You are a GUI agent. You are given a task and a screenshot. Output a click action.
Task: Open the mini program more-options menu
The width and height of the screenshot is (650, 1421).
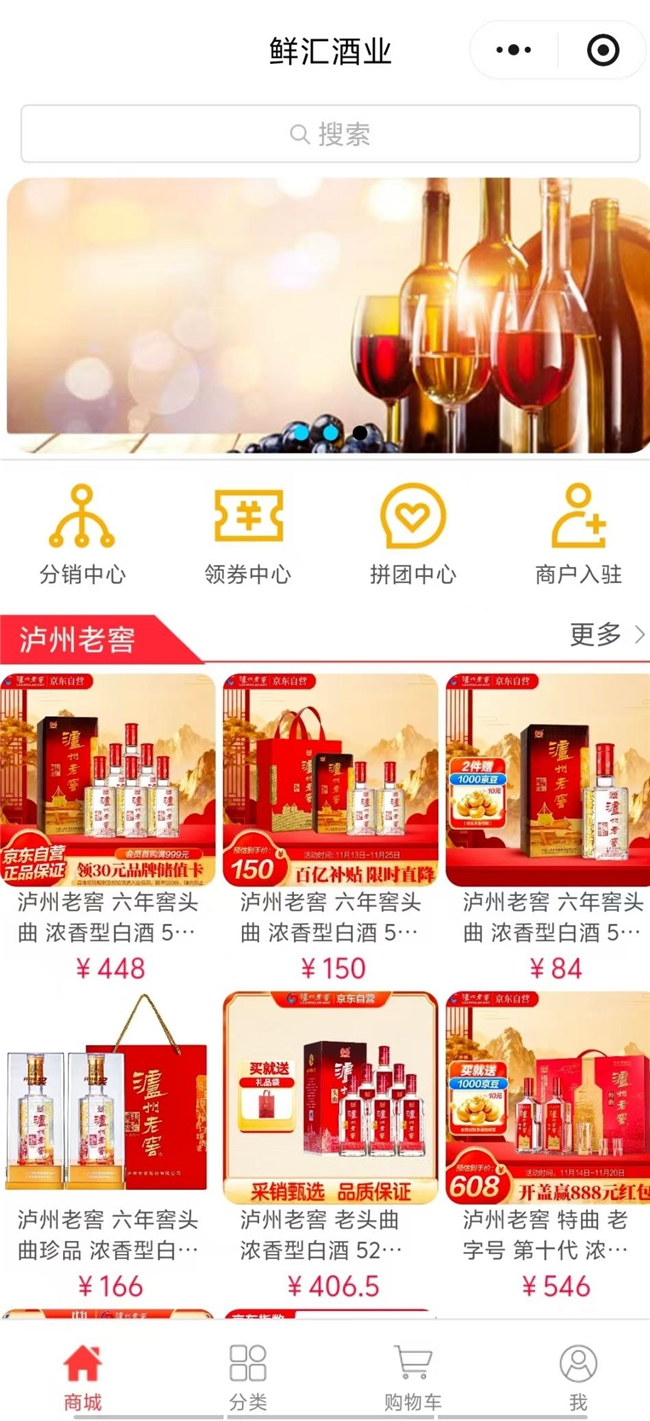click(x=514, y=50)
